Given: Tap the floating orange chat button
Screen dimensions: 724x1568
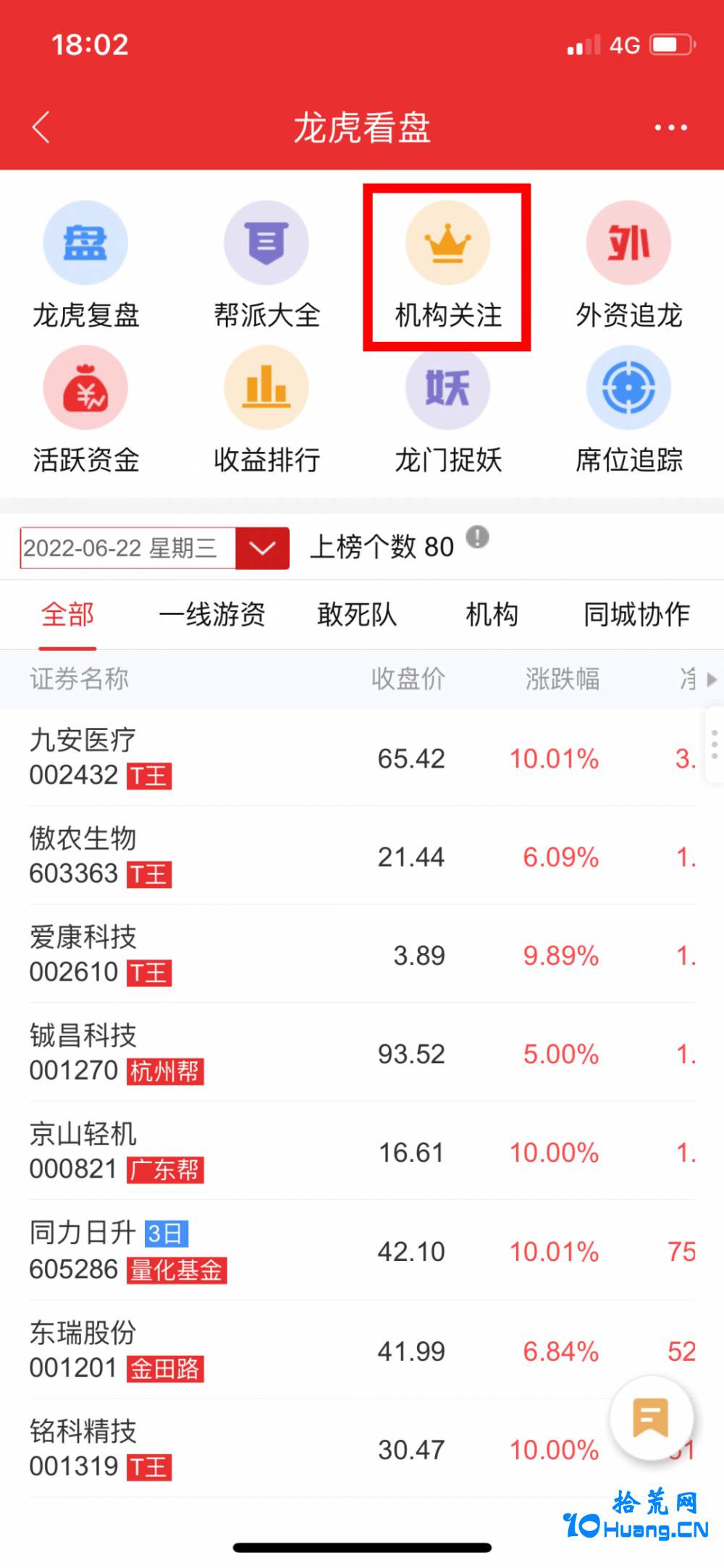Looking at the screenshot, I should [x=651, y=1417].
